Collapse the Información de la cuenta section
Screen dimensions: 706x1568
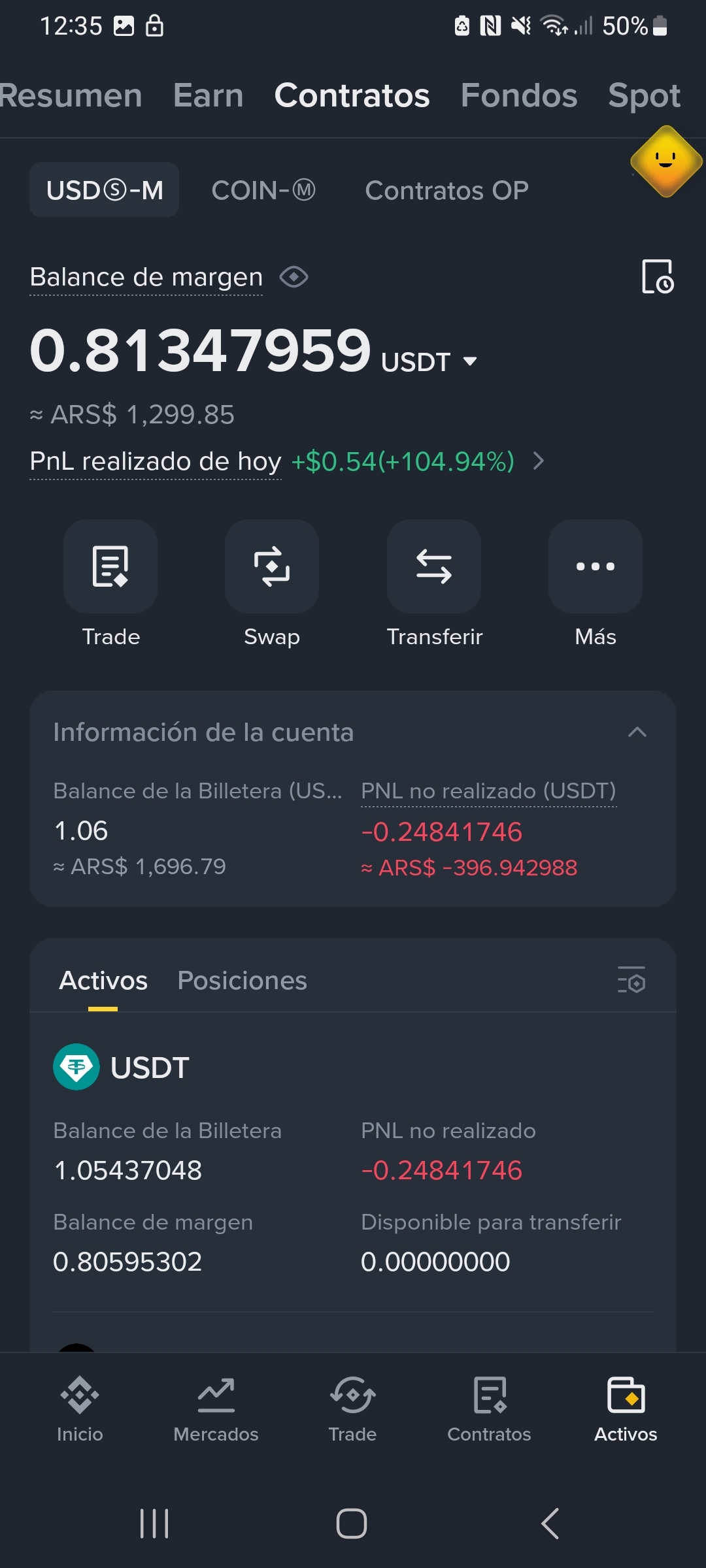(x=637, y=732)
